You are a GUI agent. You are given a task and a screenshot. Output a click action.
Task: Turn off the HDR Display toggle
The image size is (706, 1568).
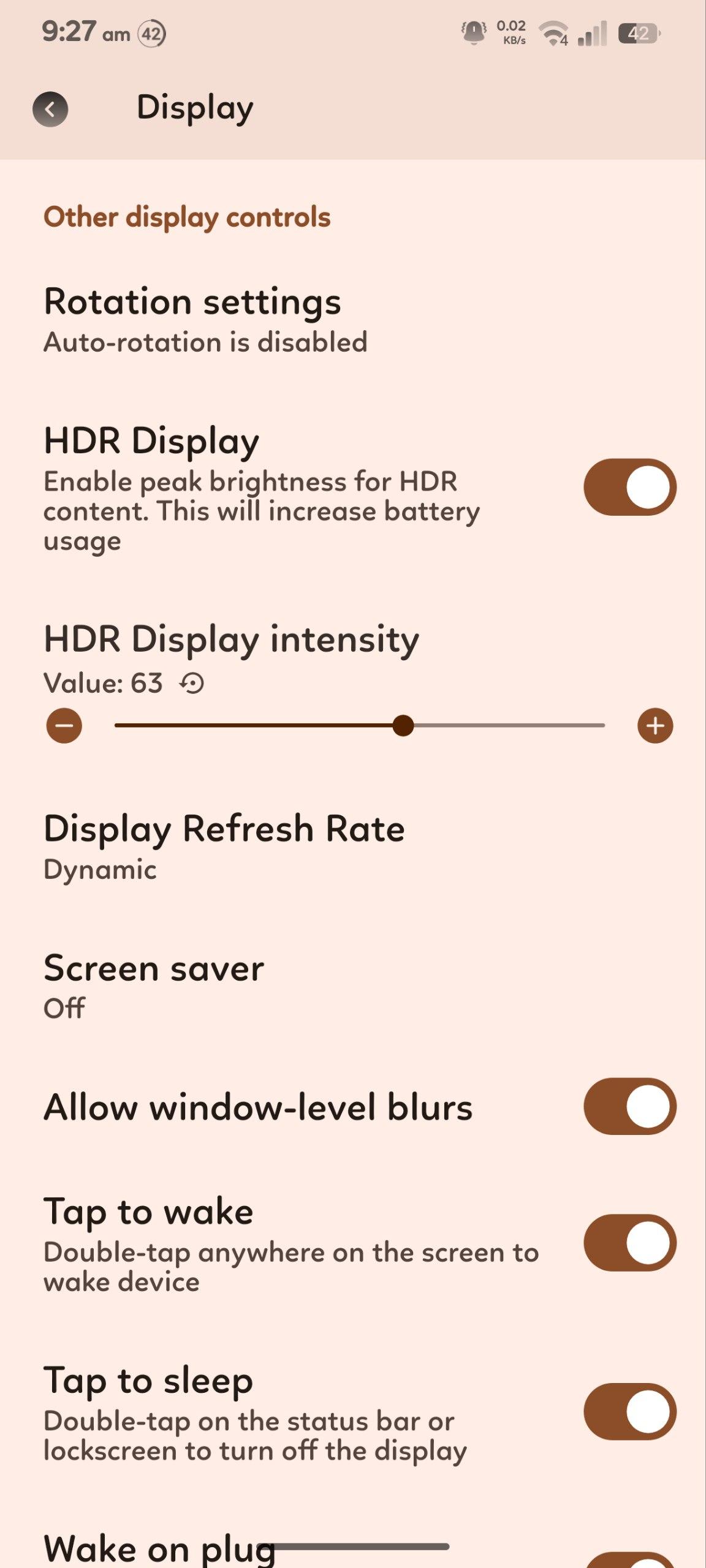click(x=629, y=487)
